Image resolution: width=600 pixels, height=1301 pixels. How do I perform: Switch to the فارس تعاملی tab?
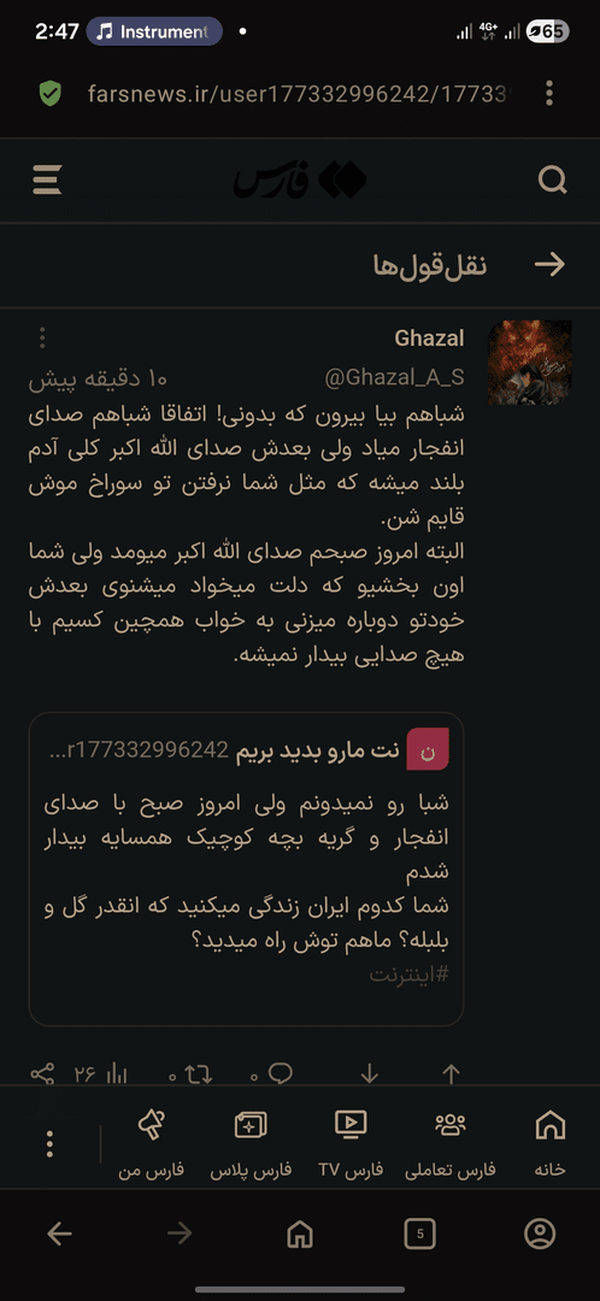[450, 1140]
